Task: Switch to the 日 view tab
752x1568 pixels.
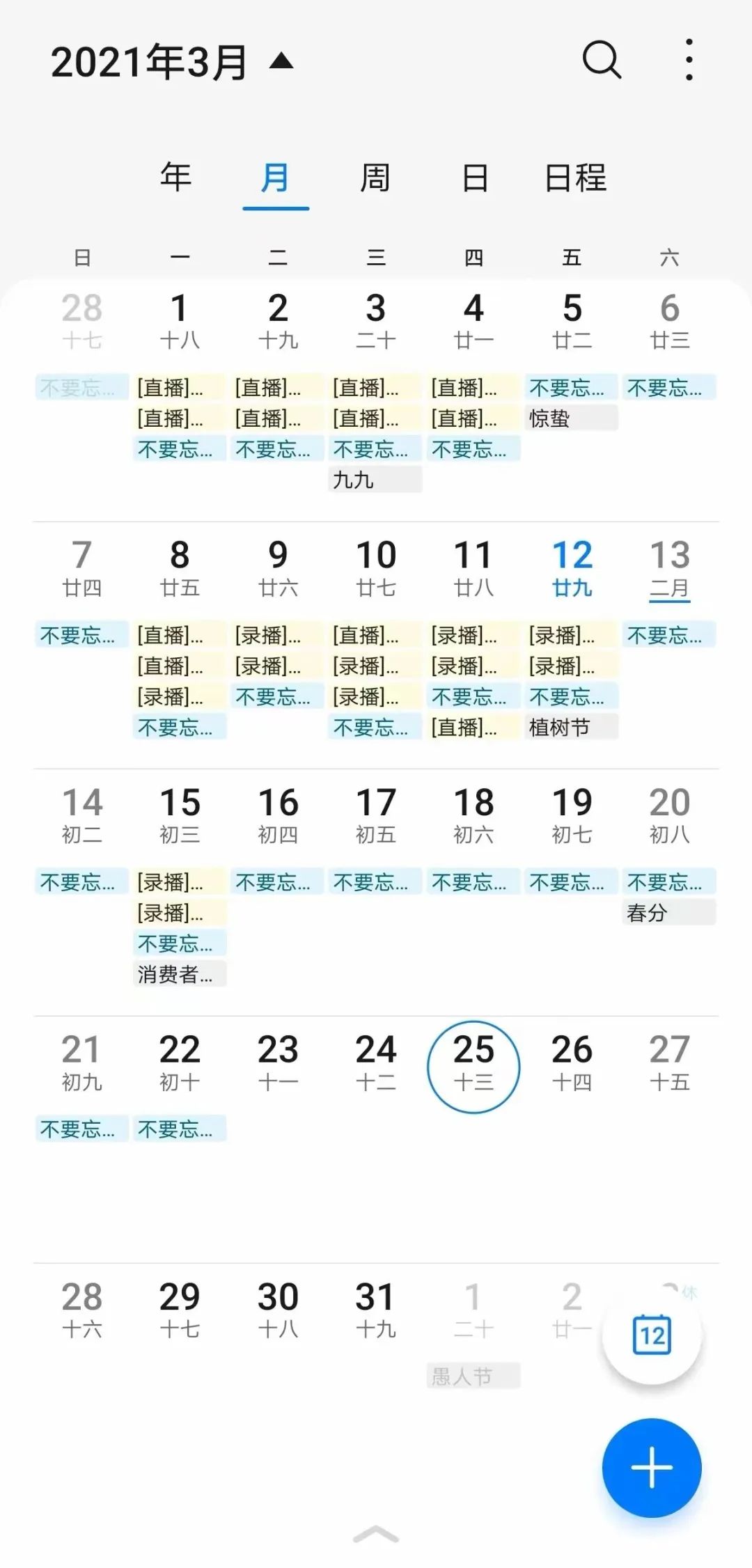Action: 475,178
